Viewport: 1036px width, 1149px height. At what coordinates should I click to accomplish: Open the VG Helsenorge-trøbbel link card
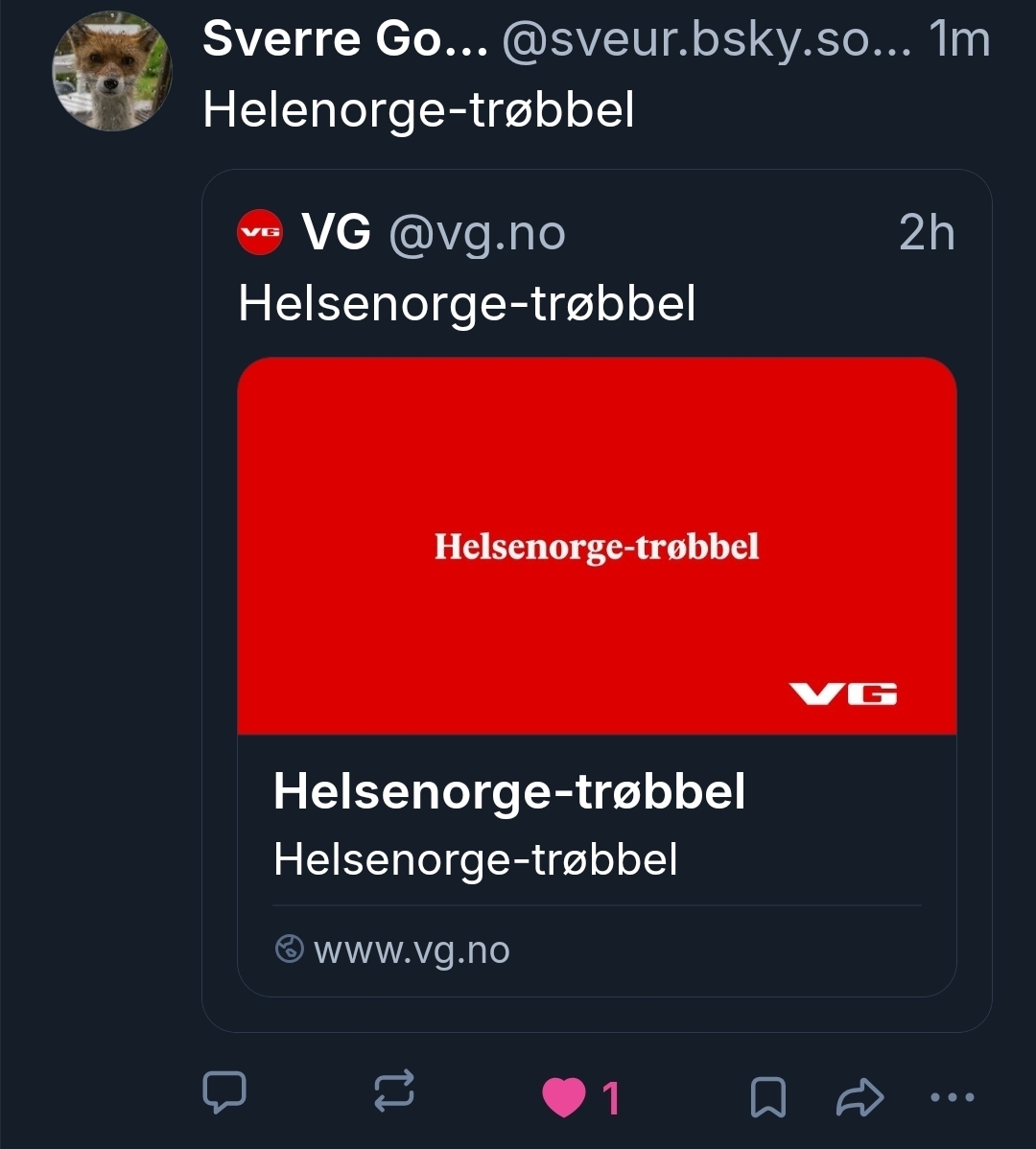point(596,671)
